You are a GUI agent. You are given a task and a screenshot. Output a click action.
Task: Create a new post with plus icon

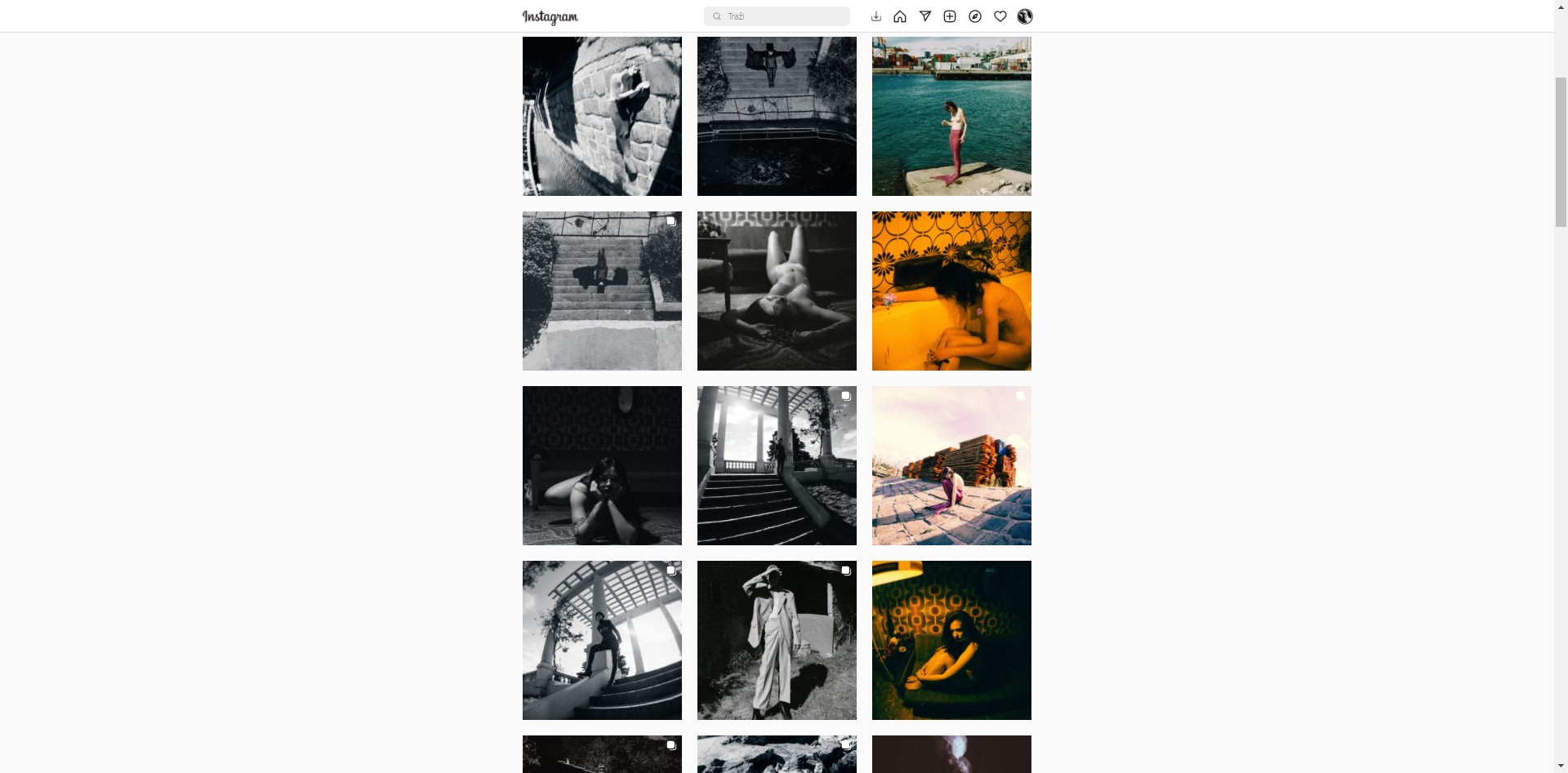[950, 16]
